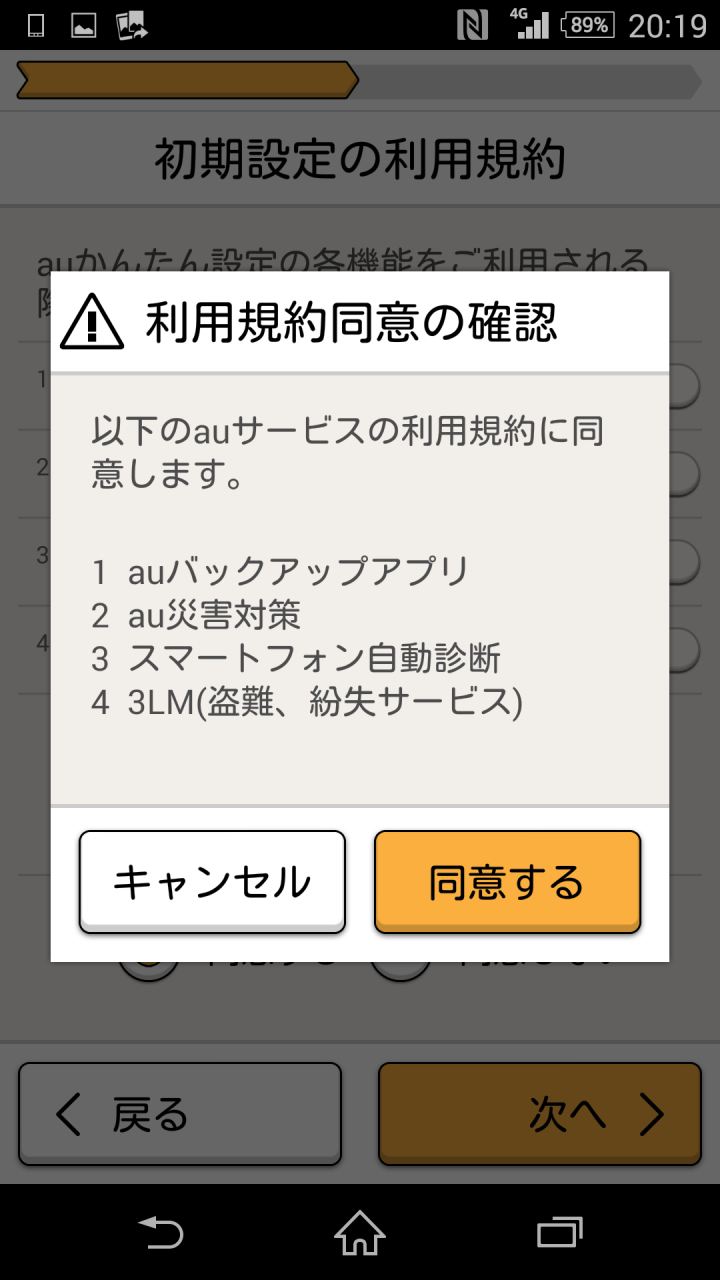The height and width of the screenshot is (1280, 720).
Task: Cancel the agreement dialog with キャンセル
Action: pyautogui.click(x=212, y=882)
